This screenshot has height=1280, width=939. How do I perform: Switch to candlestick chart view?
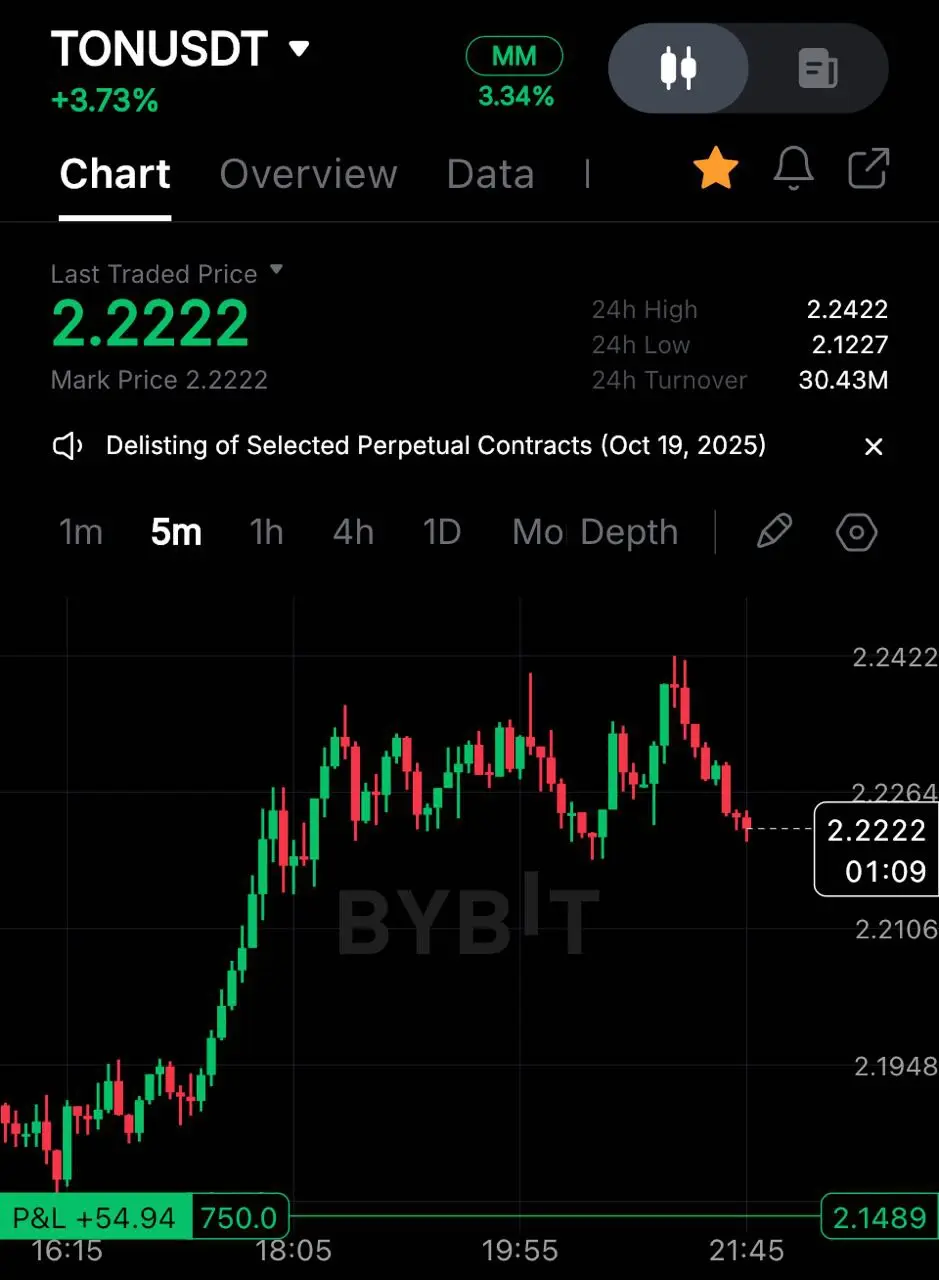[x=678, y=68]
